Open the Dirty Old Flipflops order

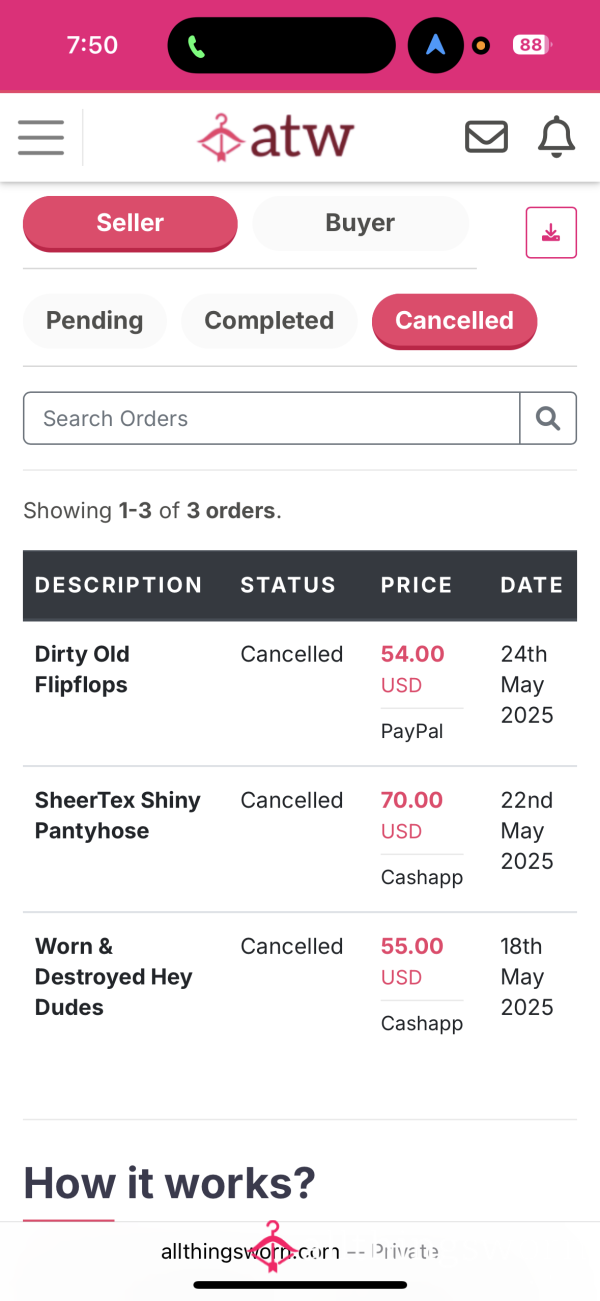click(x=82, y=669)
